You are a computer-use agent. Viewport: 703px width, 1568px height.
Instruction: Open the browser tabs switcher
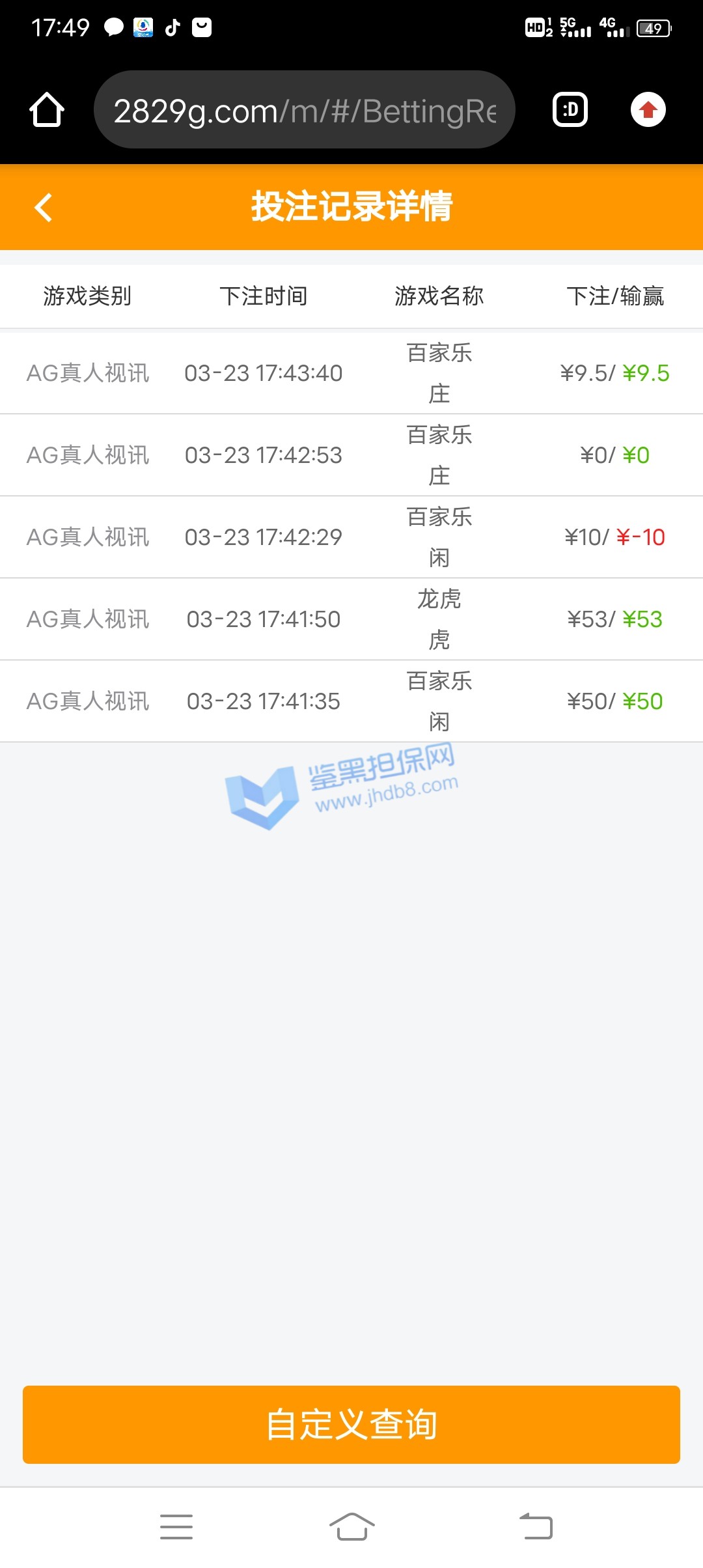pos(570,109)
